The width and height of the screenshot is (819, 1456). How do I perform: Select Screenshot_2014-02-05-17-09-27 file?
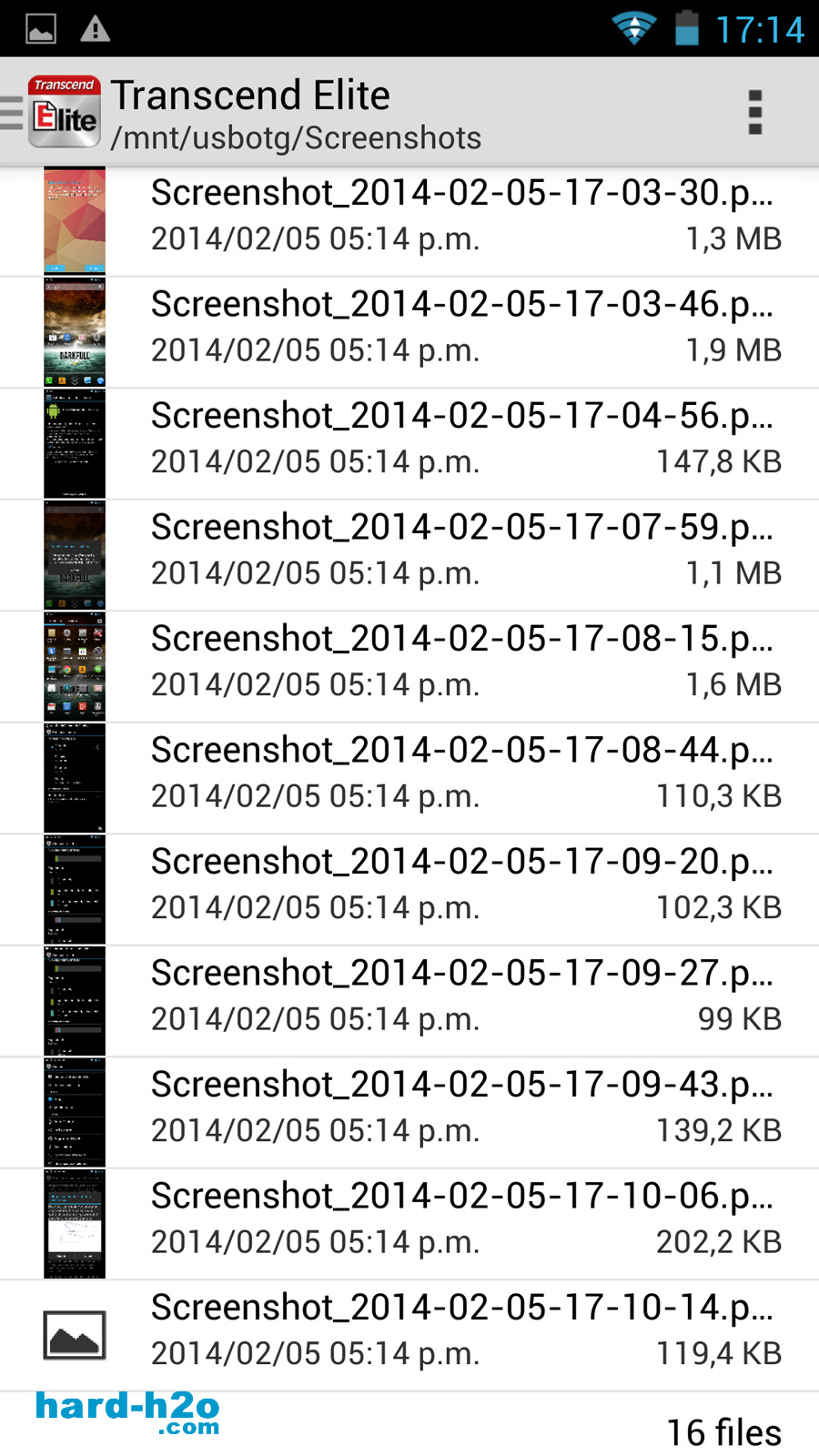point(409,1001)
